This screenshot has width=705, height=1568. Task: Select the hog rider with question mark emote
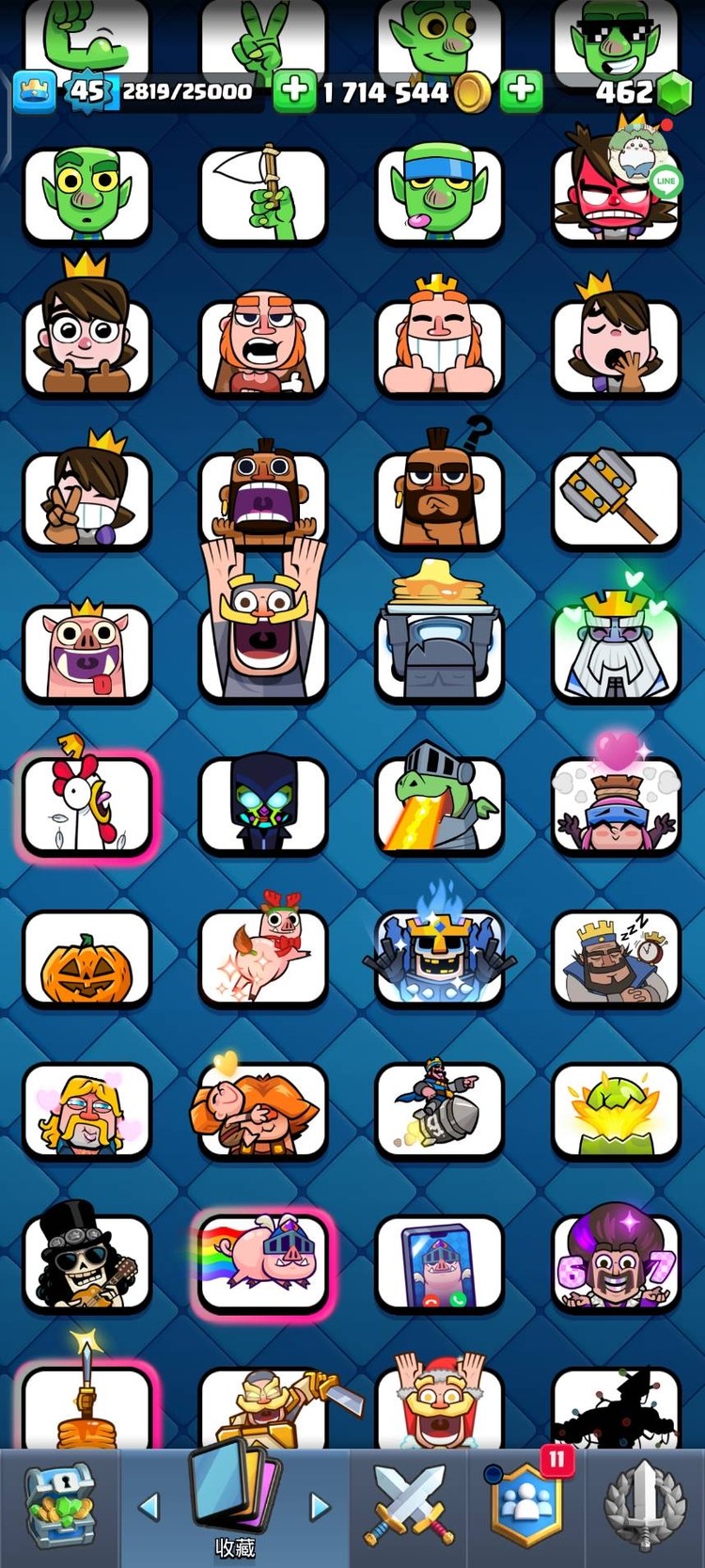439,499
